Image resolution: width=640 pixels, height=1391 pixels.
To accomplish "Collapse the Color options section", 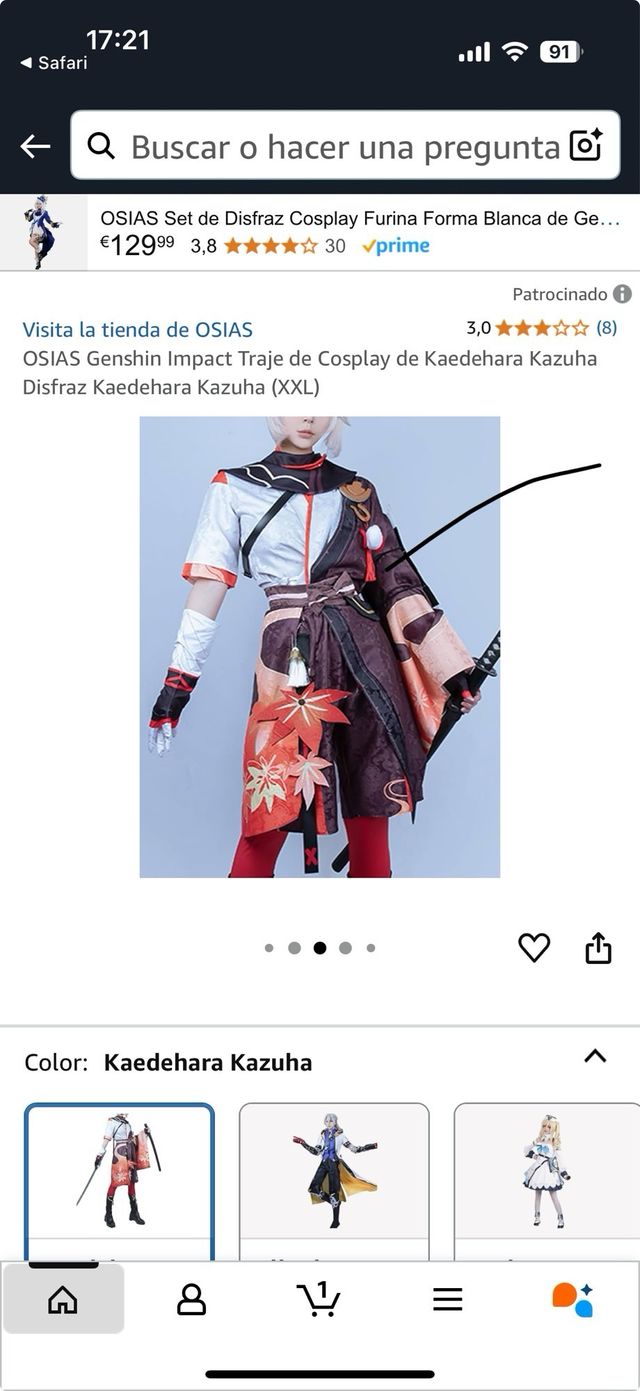I will 595,1056.
